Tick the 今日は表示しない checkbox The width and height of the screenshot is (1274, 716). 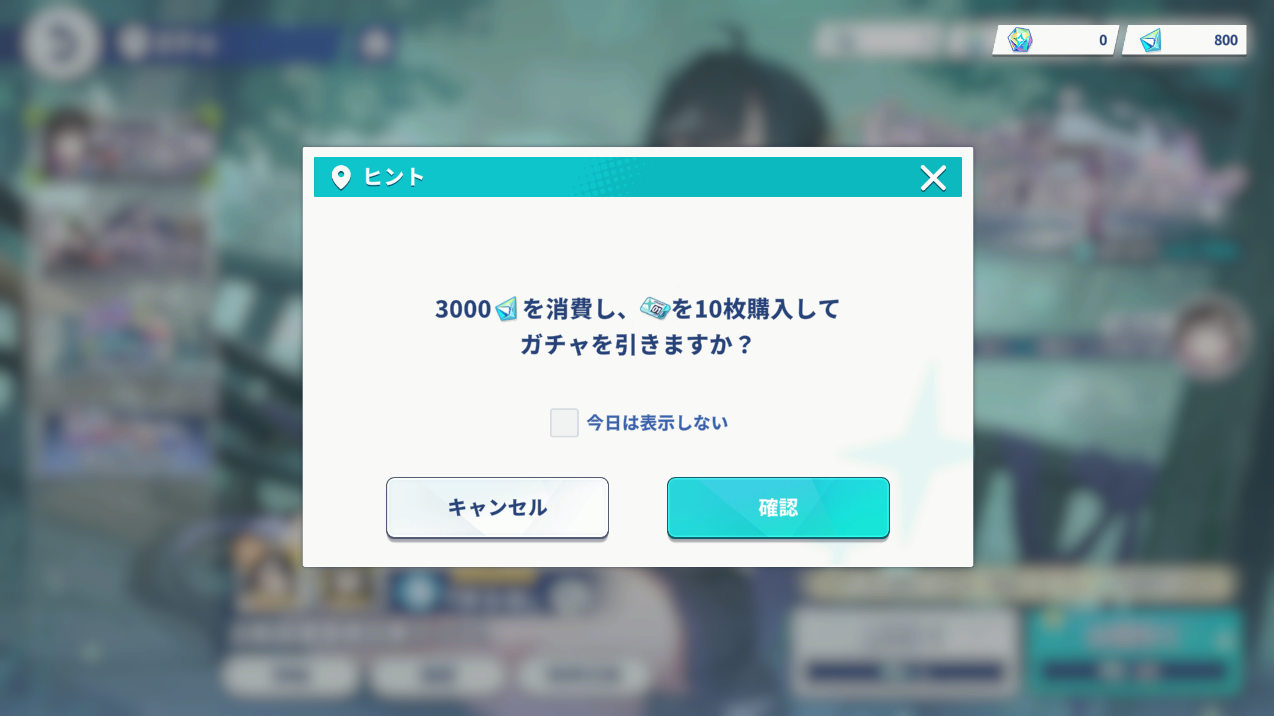coord(564,423)
